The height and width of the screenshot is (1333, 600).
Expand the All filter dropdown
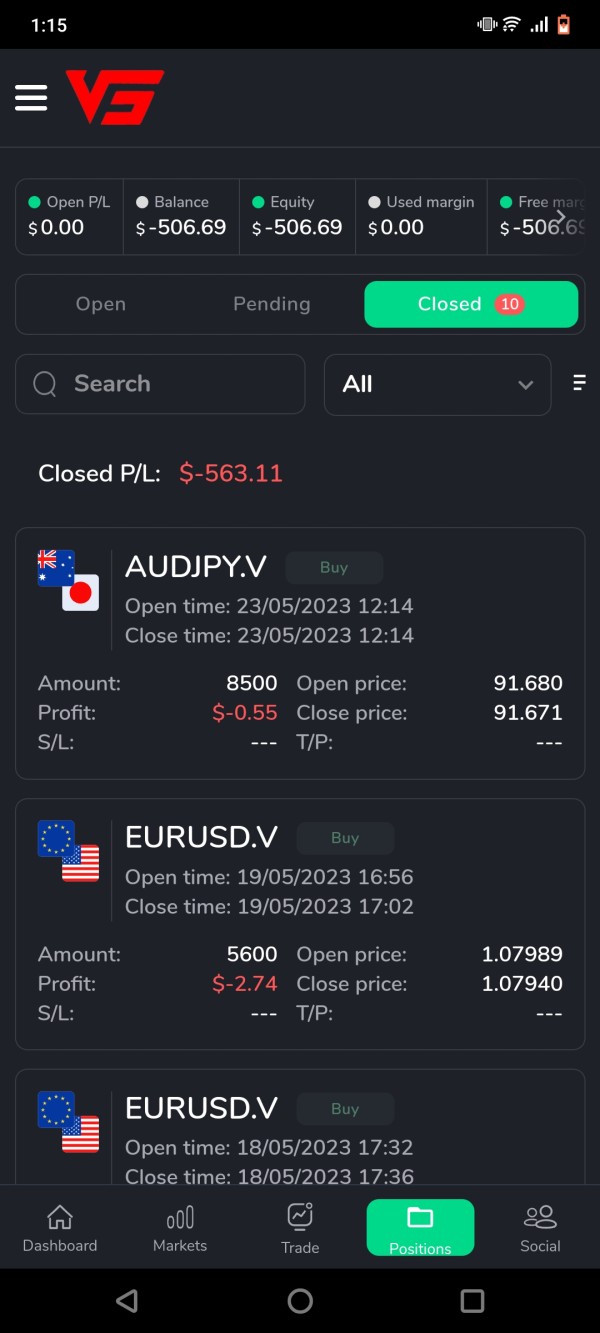(437, 384)
